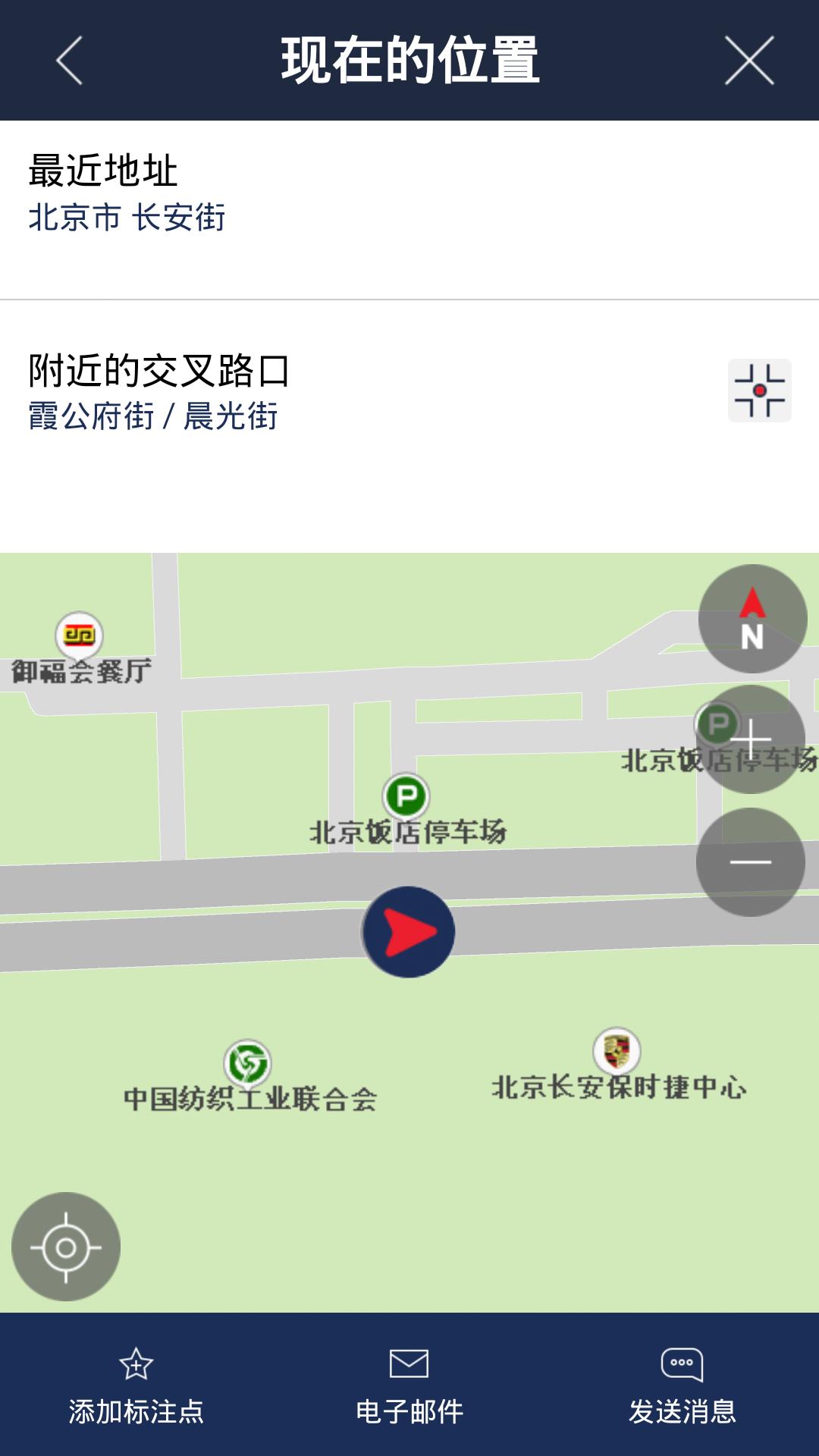Screen dimensions: 819x1456
Task: Share position by 电子邮件
Action: point(409,1385)
